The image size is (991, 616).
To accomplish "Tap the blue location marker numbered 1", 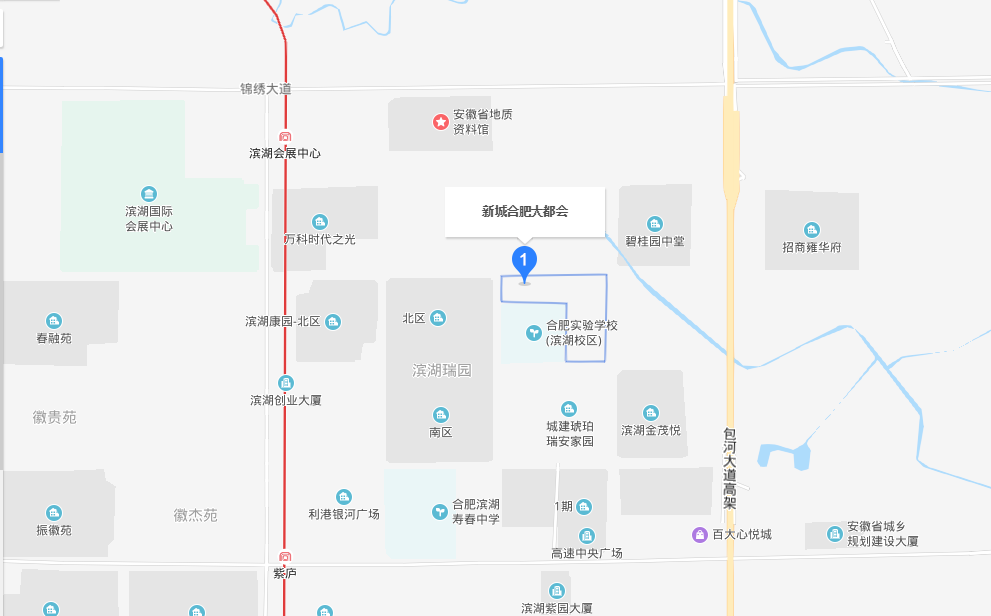I will [524, 261].
